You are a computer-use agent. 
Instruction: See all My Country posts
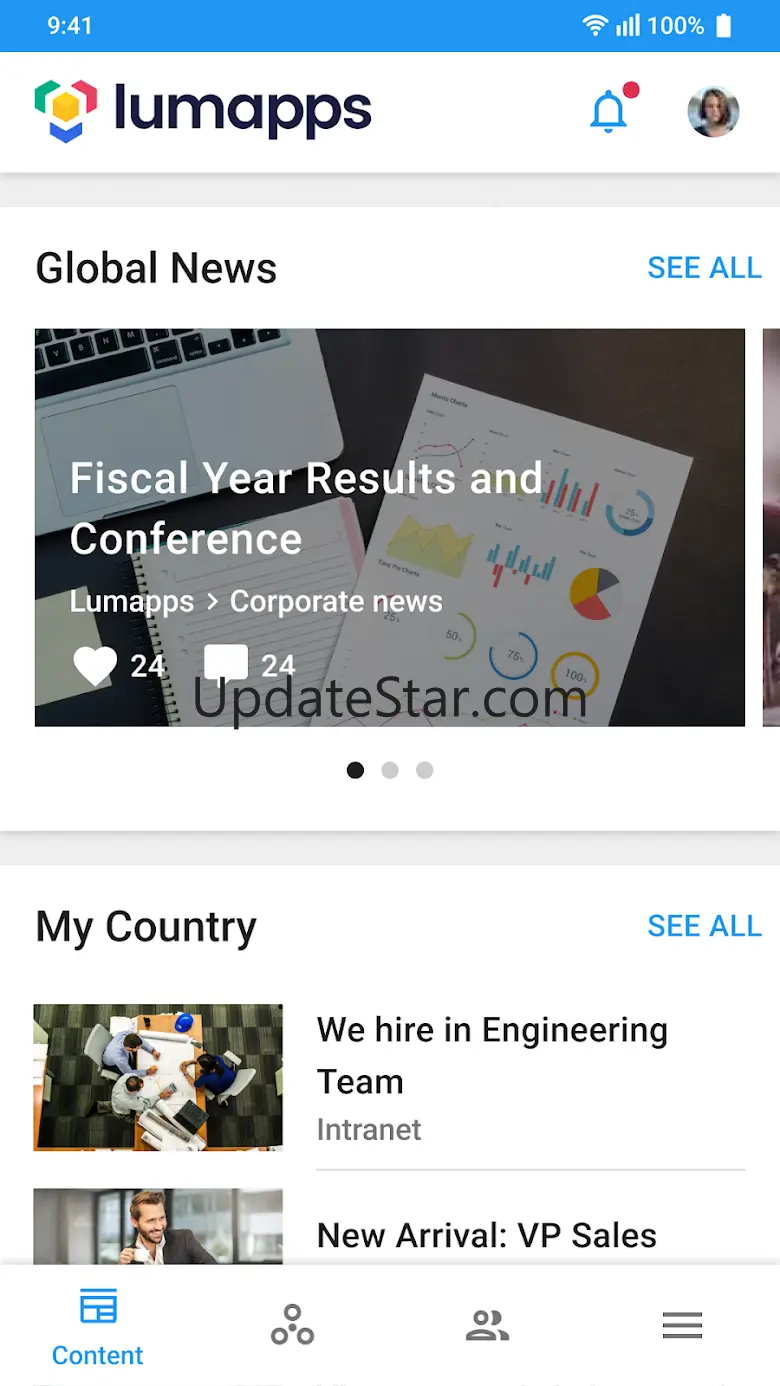[x=704, y=926]
